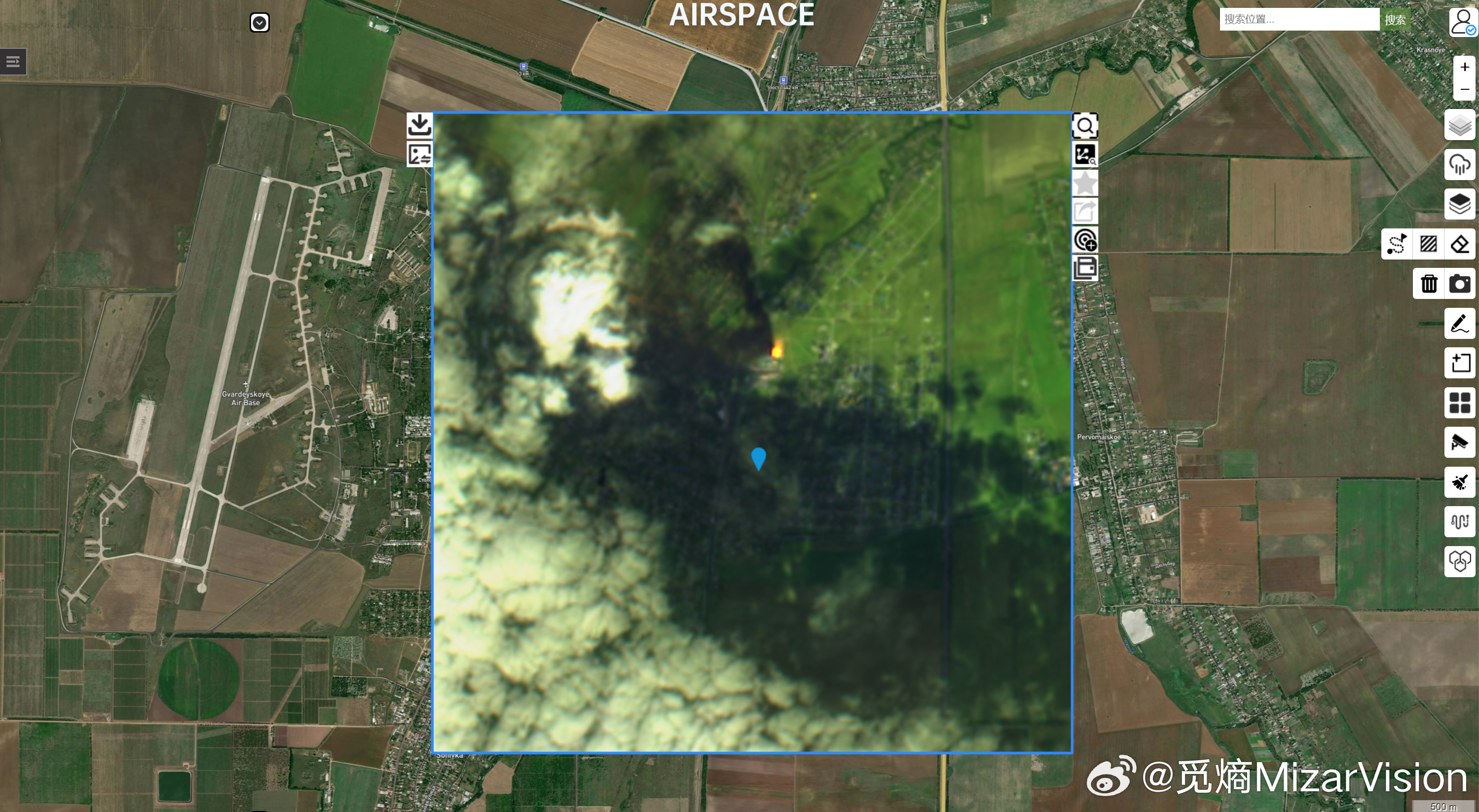Viewport: 1479px width, 812px height.
Task: Tap the location search input field
Action: 1299,20
